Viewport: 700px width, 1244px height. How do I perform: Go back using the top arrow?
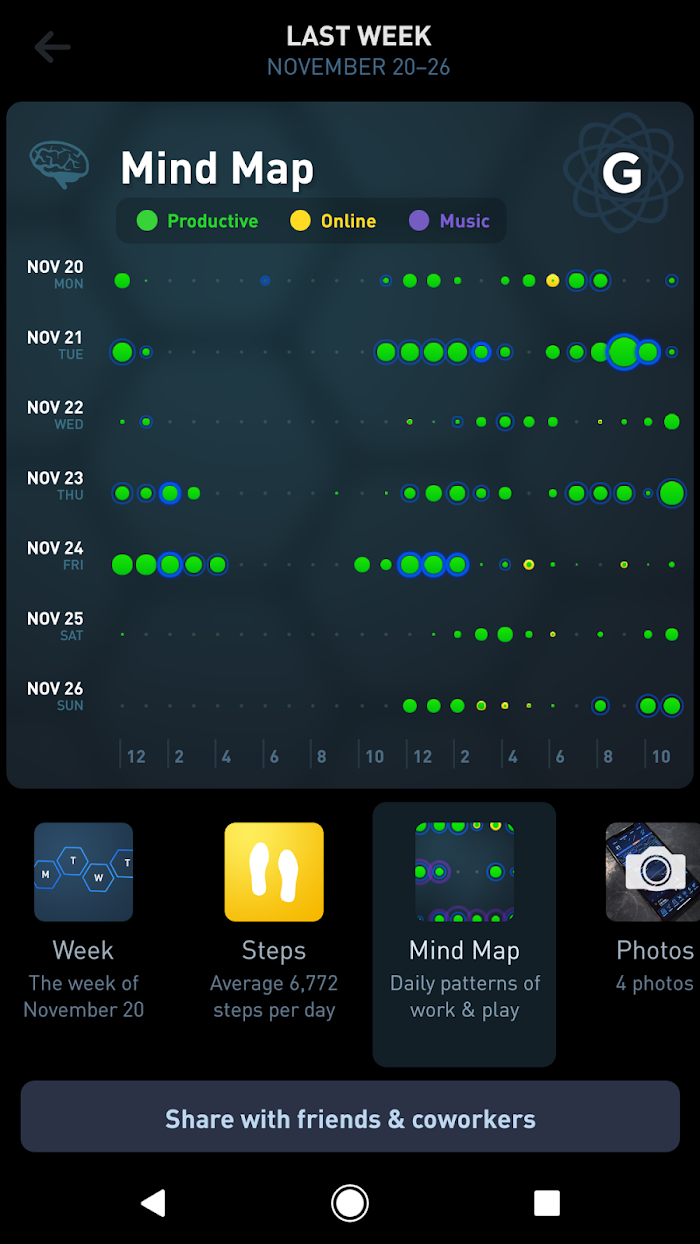click(x=52, y=47)
